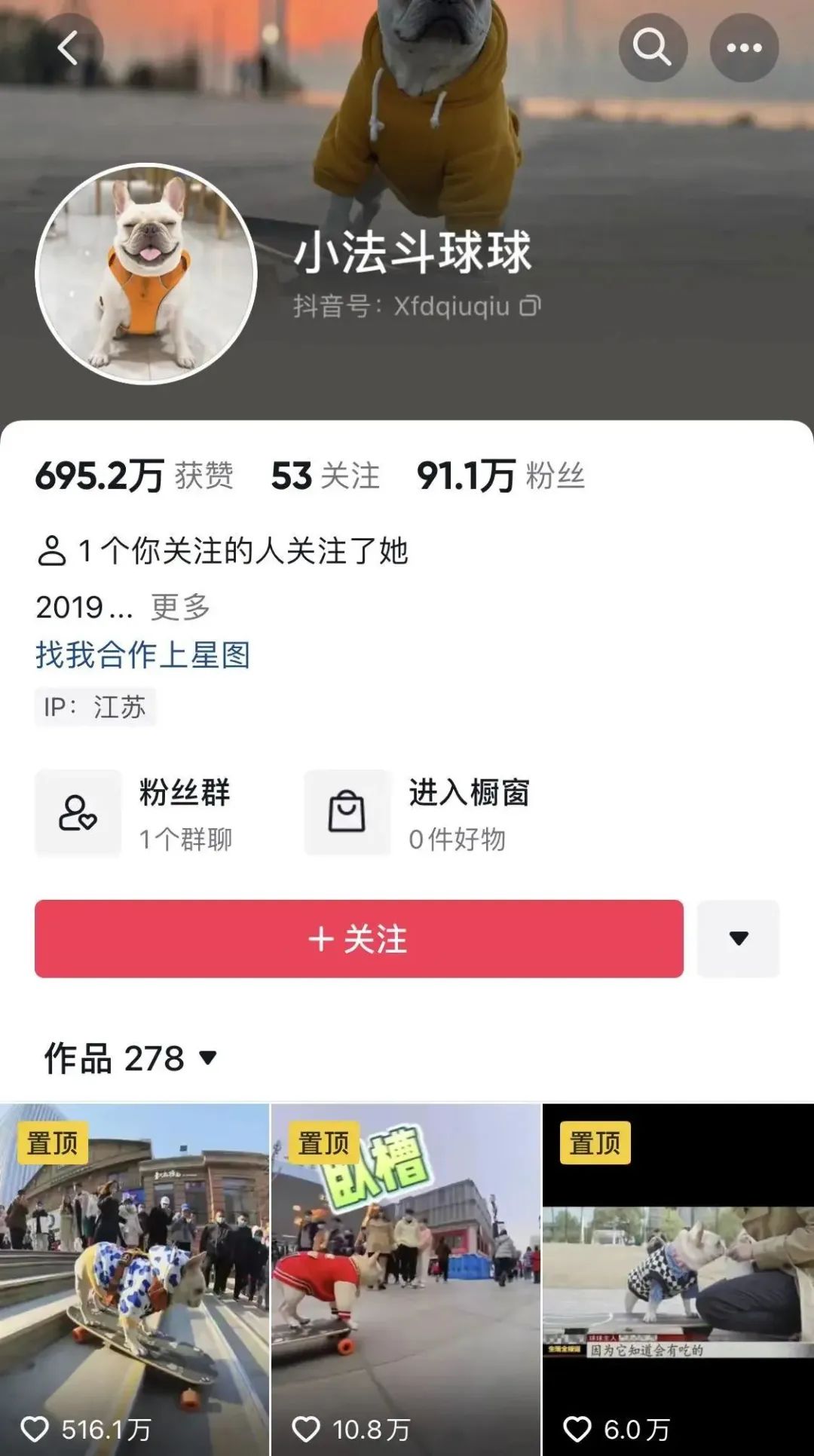Open the 53 关注 following list
The image size is (814, 1456).
click(325, 476)
